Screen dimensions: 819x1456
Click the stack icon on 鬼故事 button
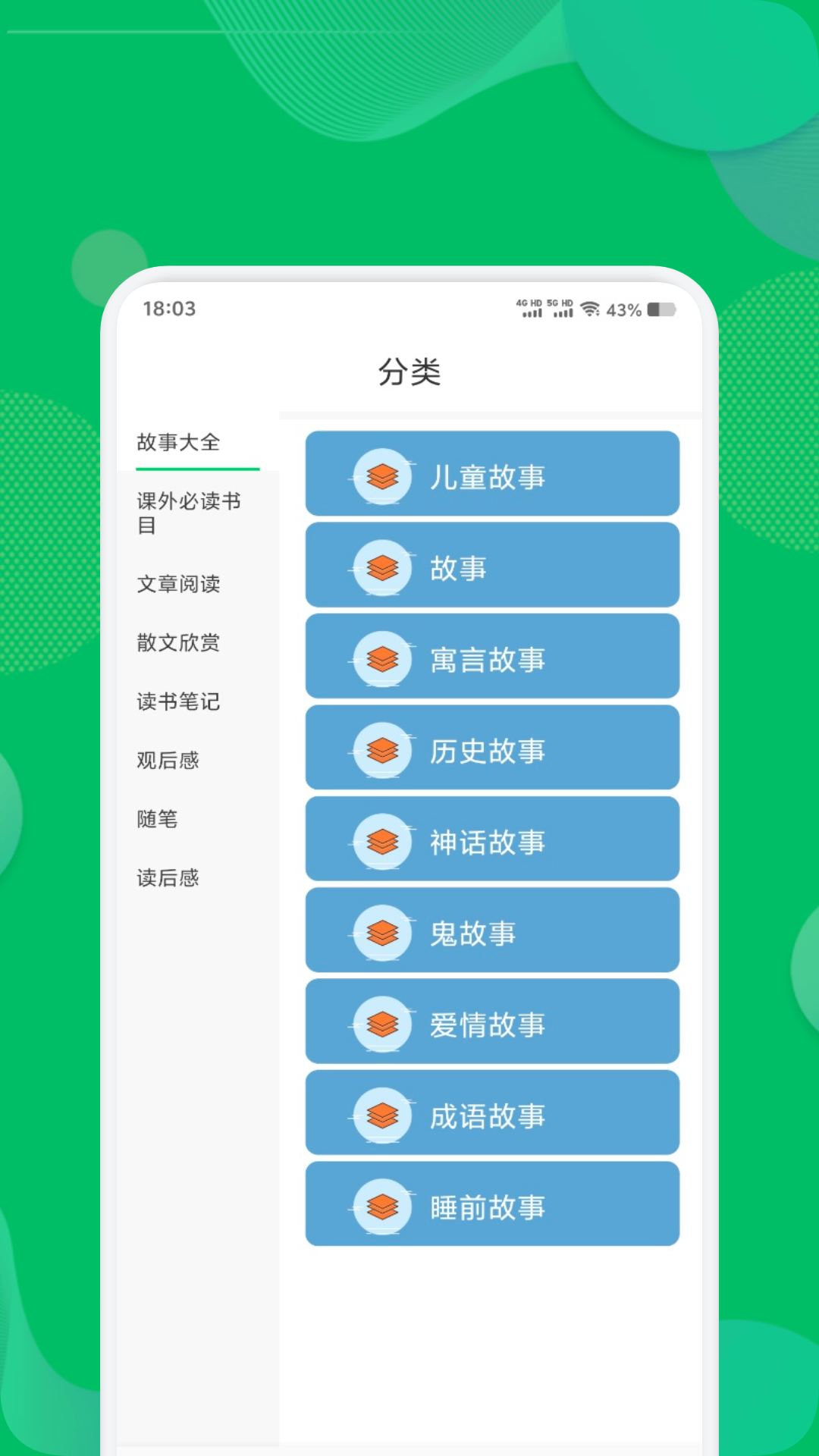pos(381,931)
